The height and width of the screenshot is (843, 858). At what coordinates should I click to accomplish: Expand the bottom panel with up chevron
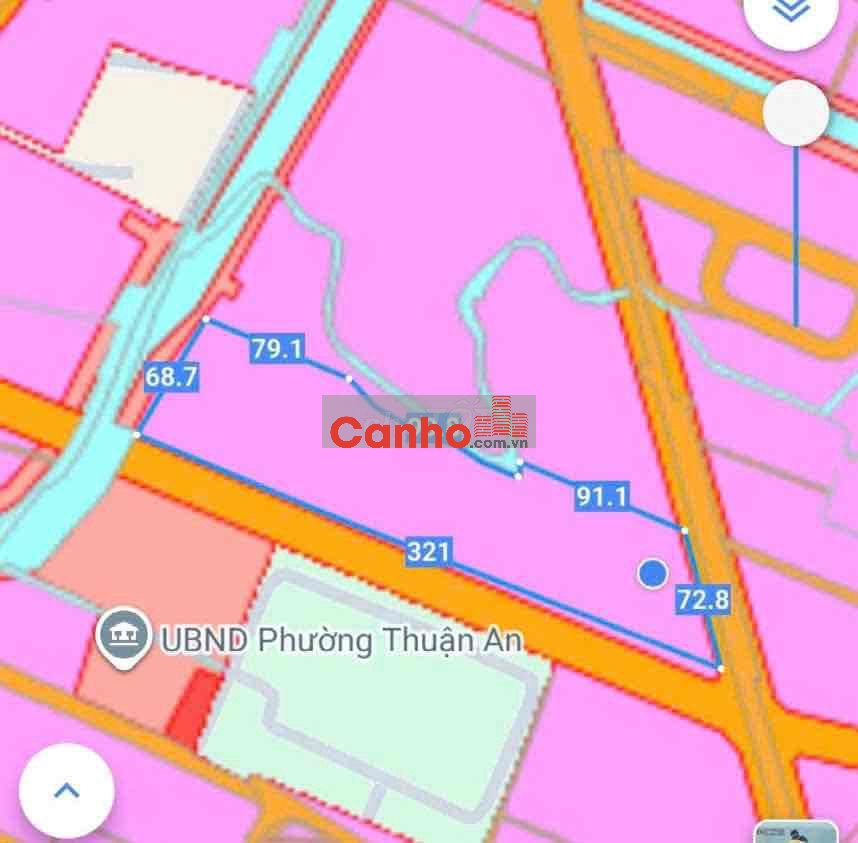pos(66,790)
